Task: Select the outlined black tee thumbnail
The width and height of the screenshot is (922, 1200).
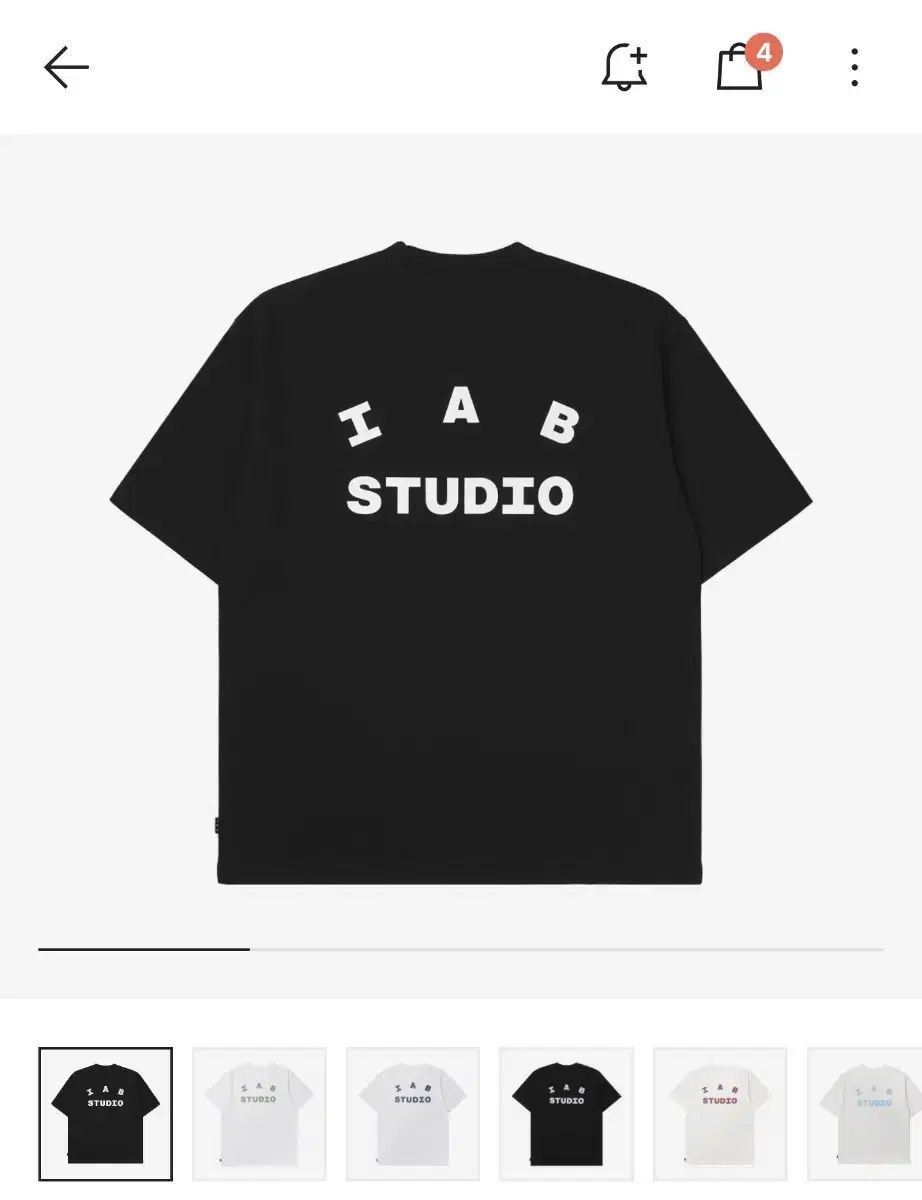Action: point(106,1113)
